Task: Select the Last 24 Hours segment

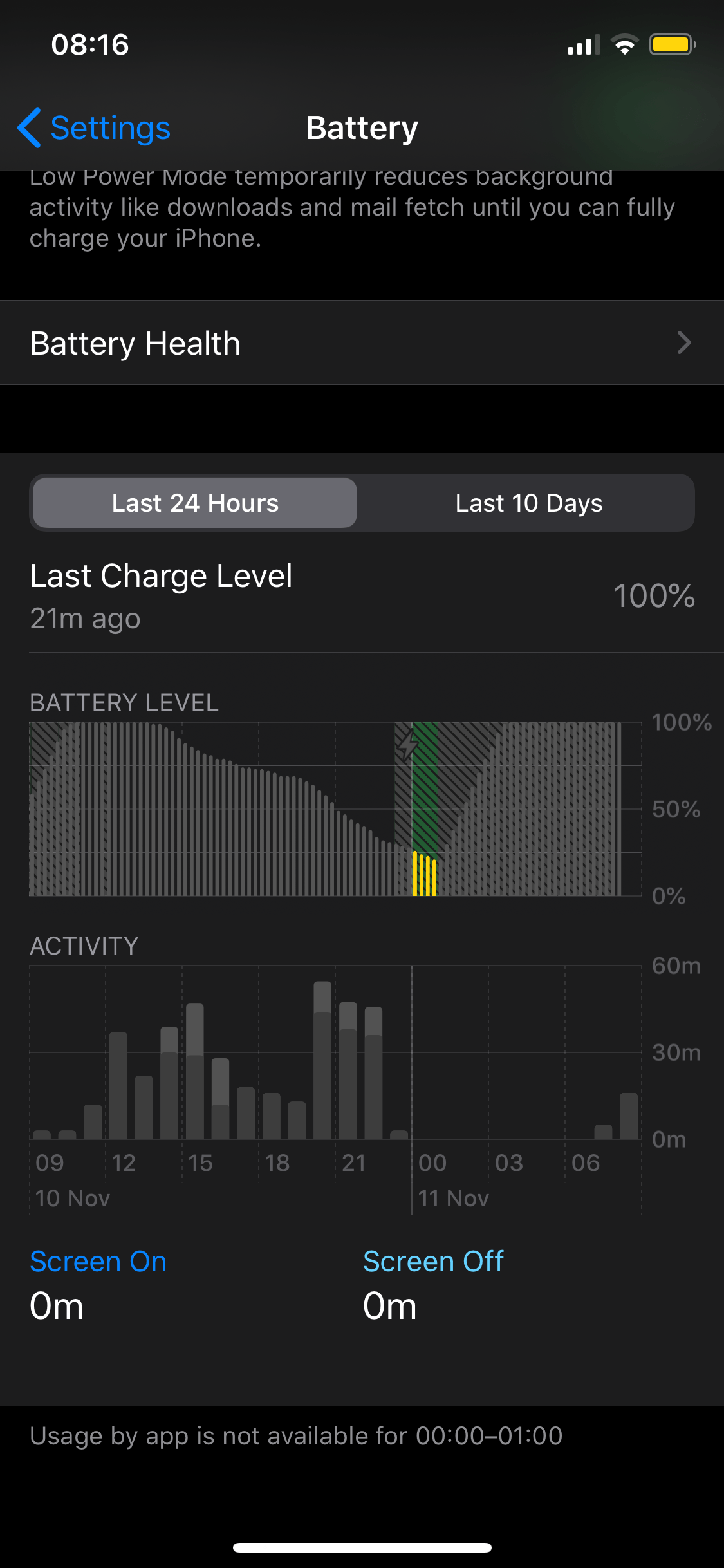Action: [195, 503]
